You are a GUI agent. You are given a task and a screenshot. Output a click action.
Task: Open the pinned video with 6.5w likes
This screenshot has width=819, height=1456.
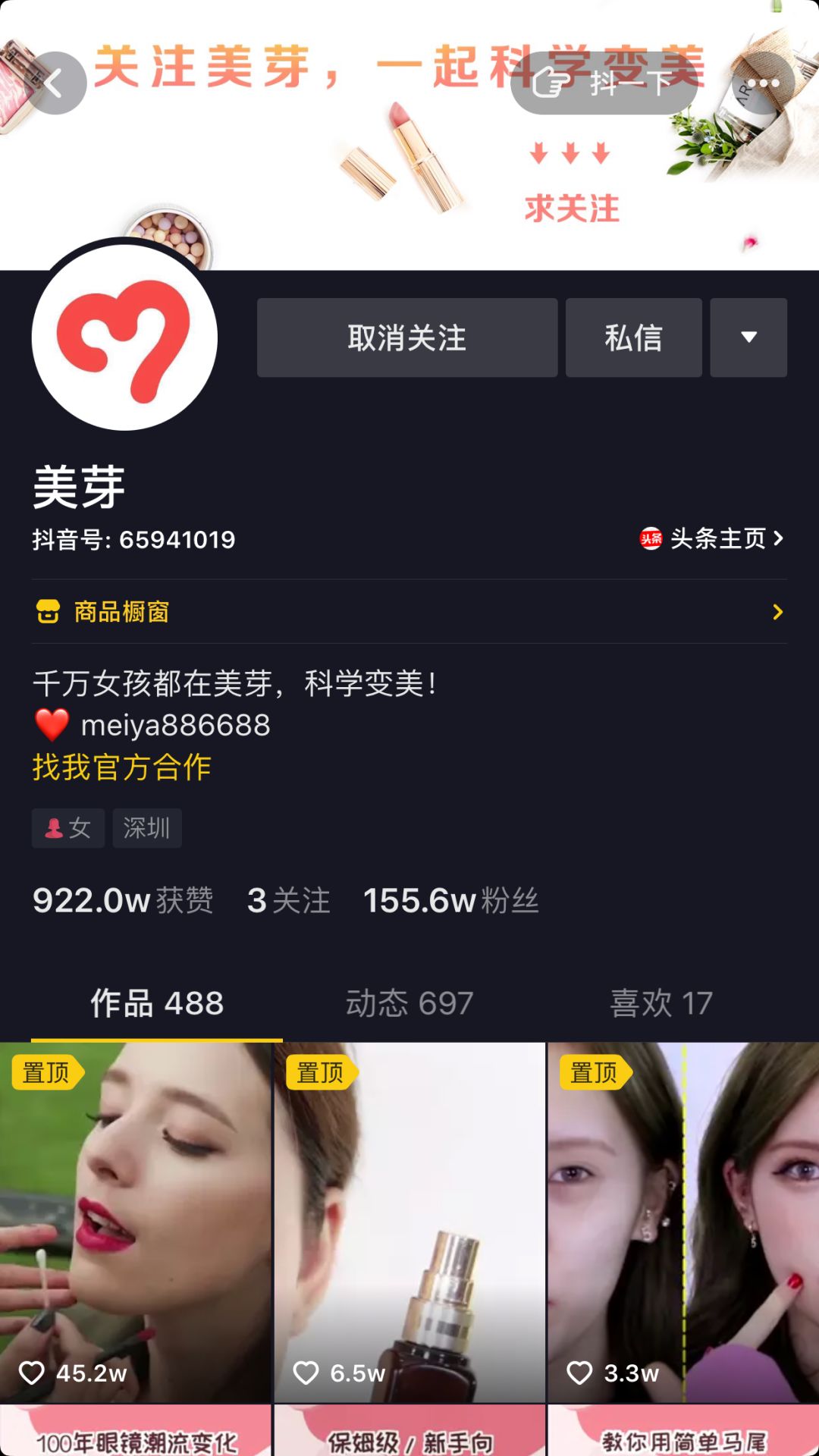click(x=409, y=1221)
